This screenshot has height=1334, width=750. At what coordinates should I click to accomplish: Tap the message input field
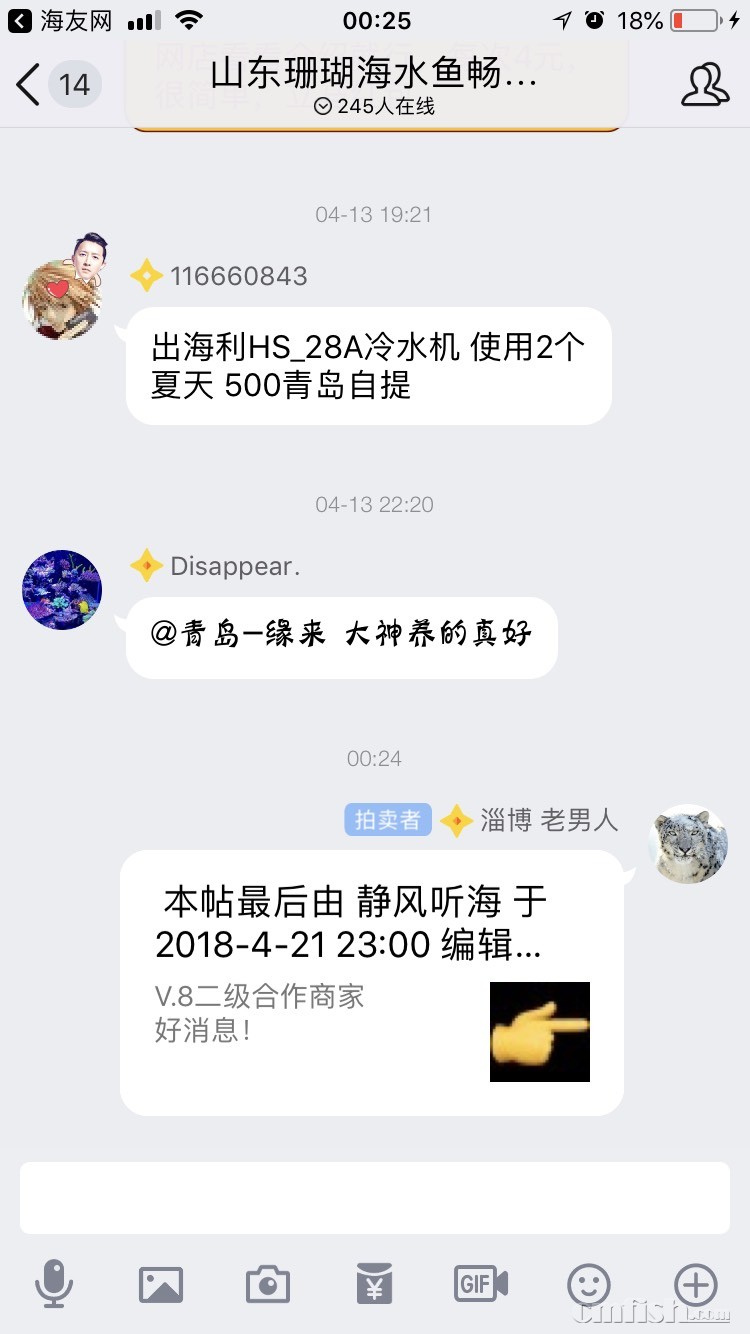[374, 1197]
